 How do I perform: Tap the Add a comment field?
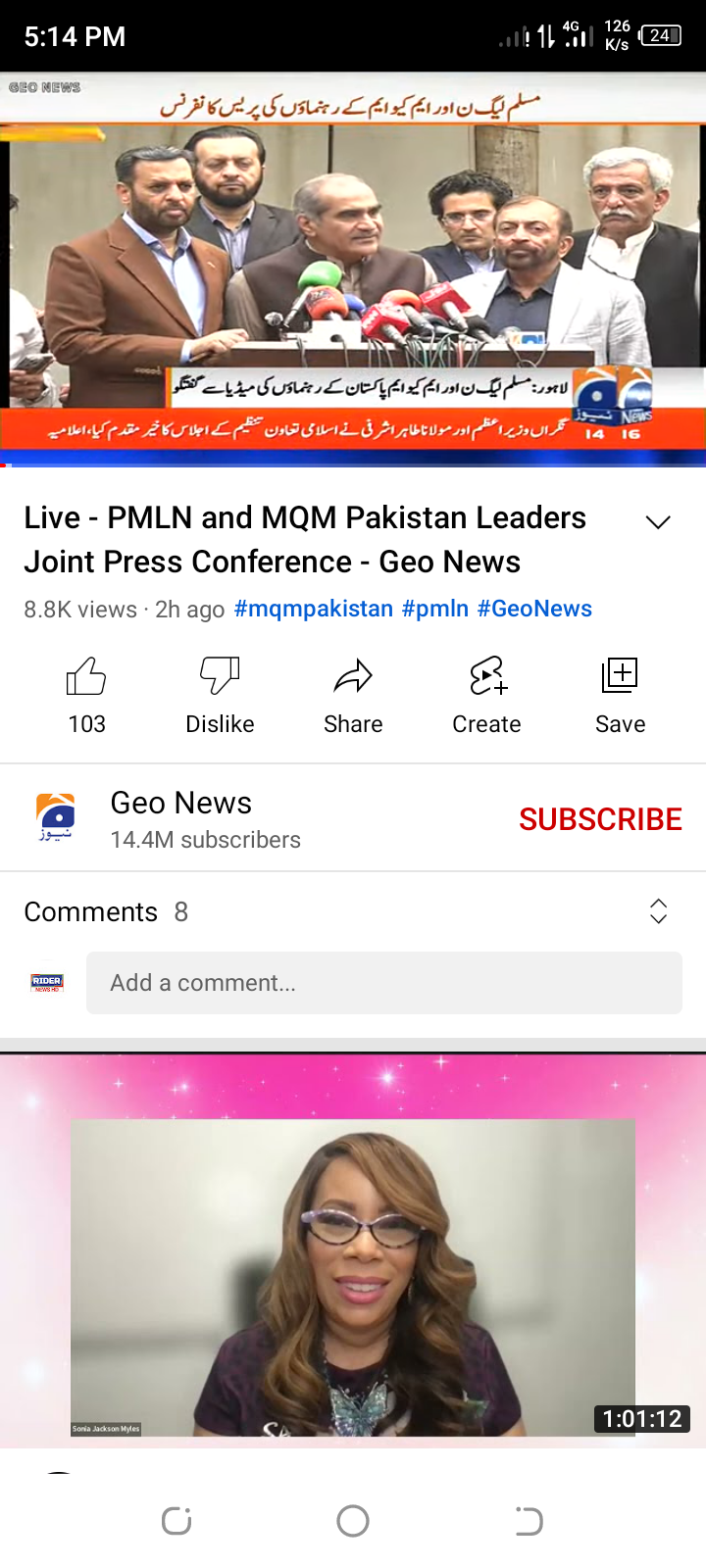(384, 983)
